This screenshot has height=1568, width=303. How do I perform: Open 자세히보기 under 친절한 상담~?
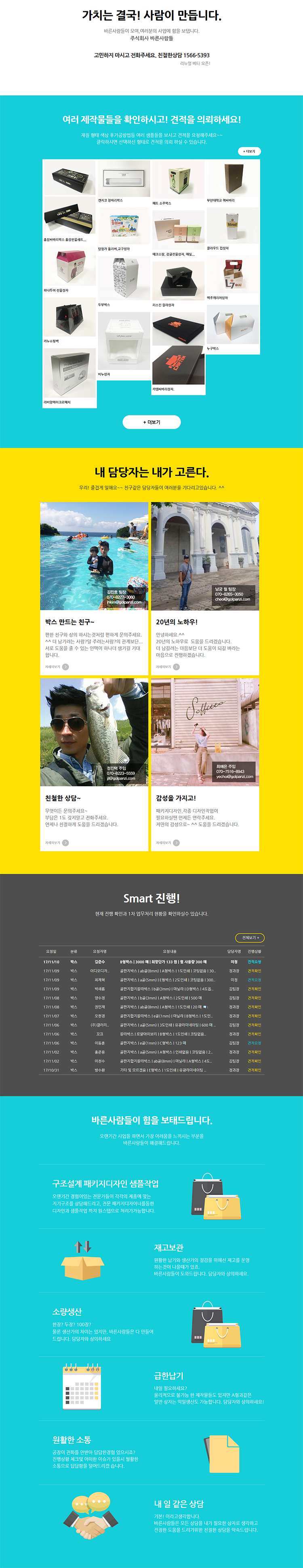[x=57, y=842]
